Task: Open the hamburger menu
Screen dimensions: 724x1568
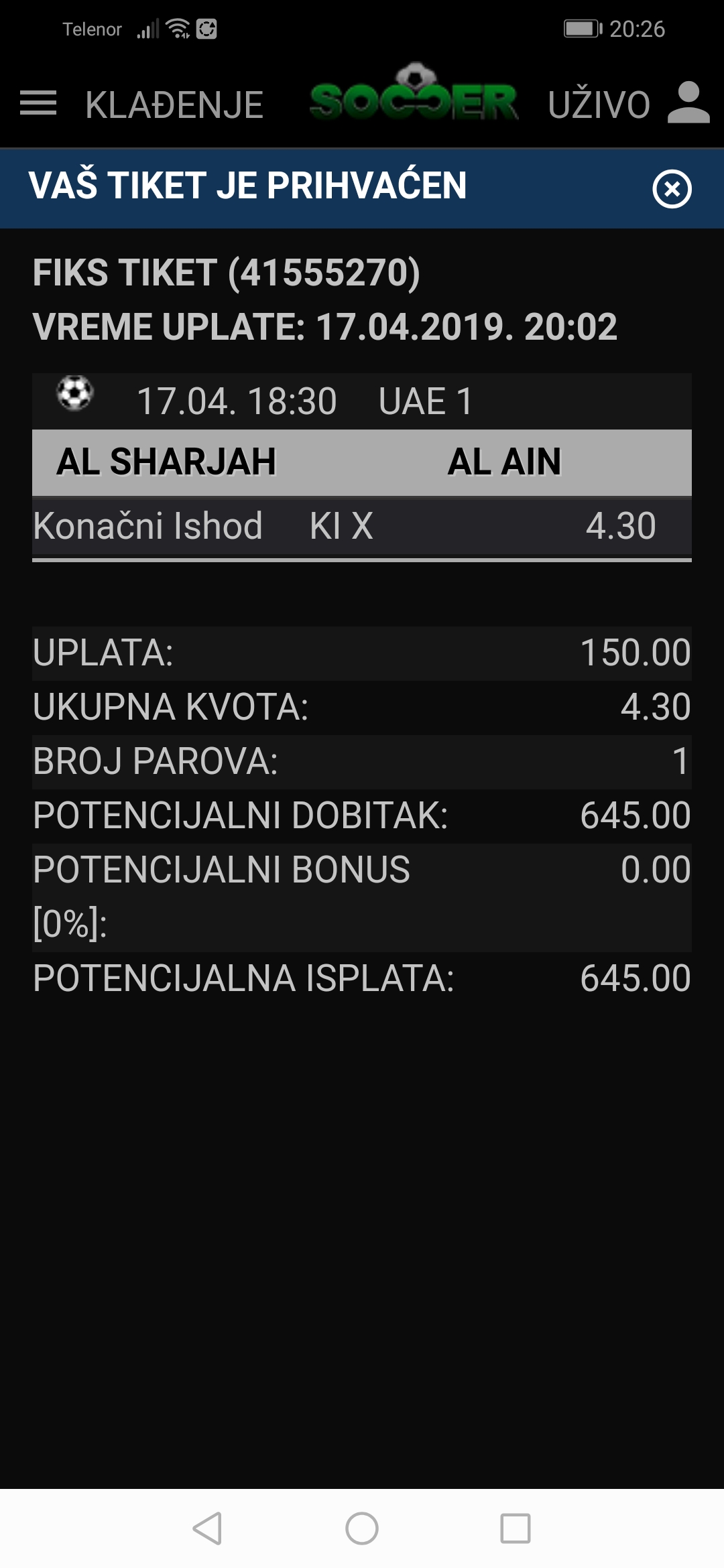Action: (38, 103)
